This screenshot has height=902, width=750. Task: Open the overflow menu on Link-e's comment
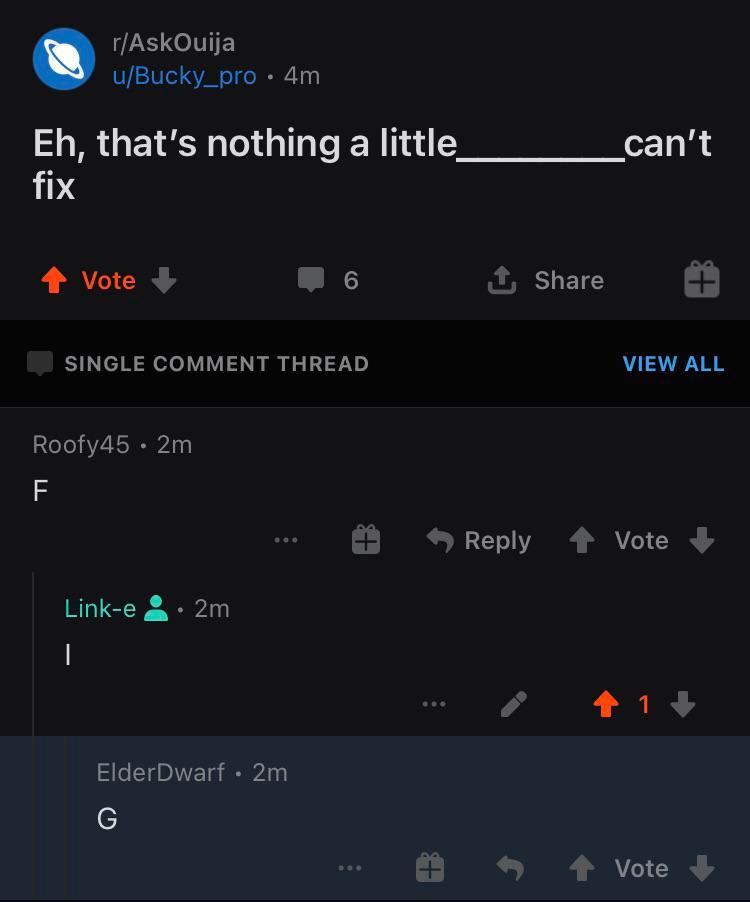(433, 705)
